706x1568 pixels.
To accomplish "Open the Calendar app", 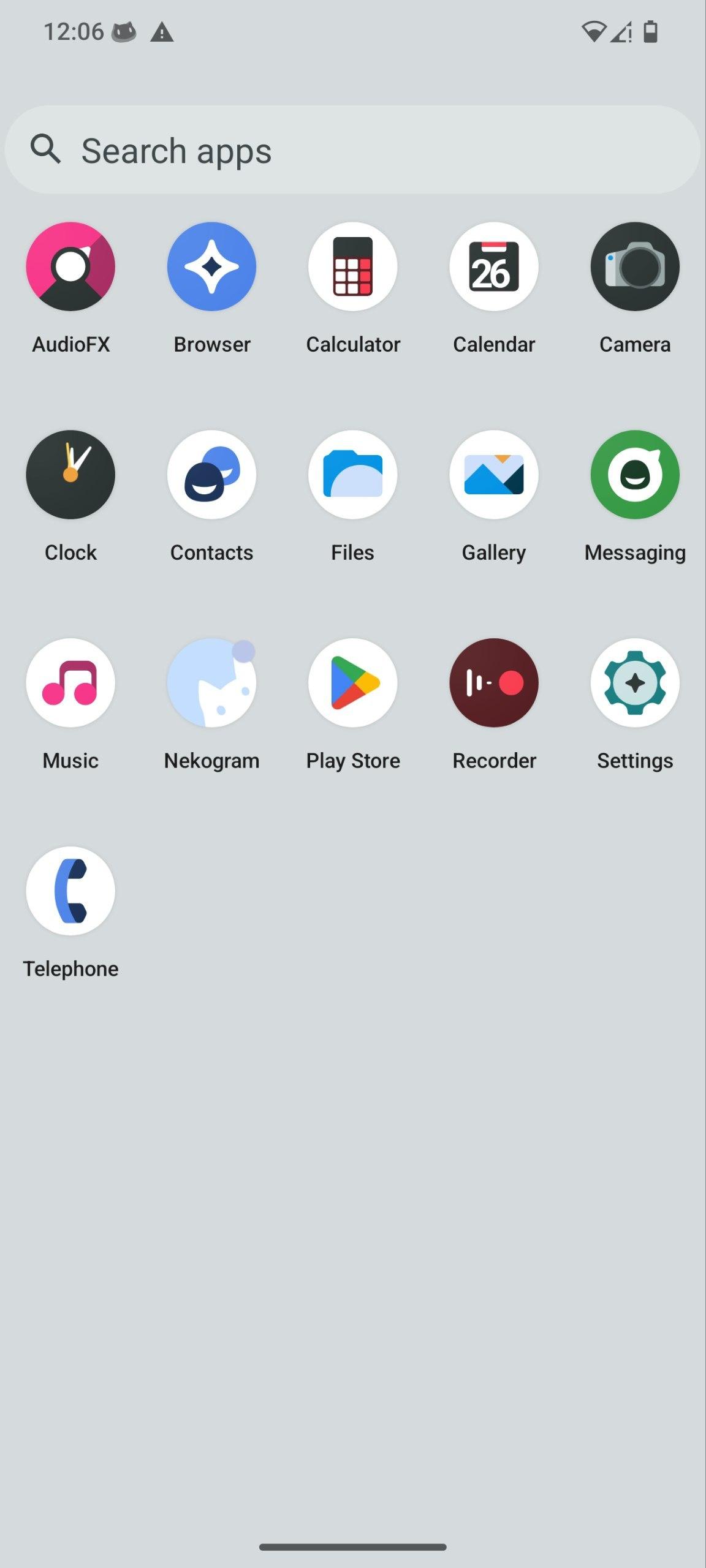I will point(494,266).
